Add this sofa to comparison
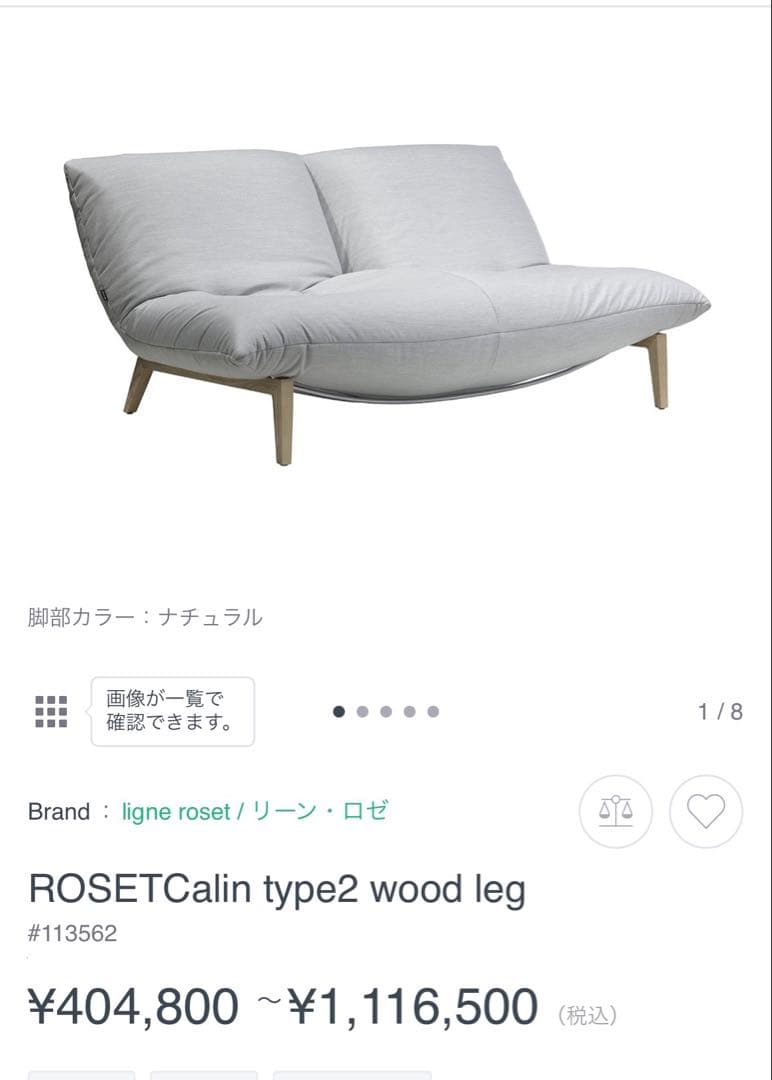Viewport: 772px width, 1080px height. (x=615, y=811)
